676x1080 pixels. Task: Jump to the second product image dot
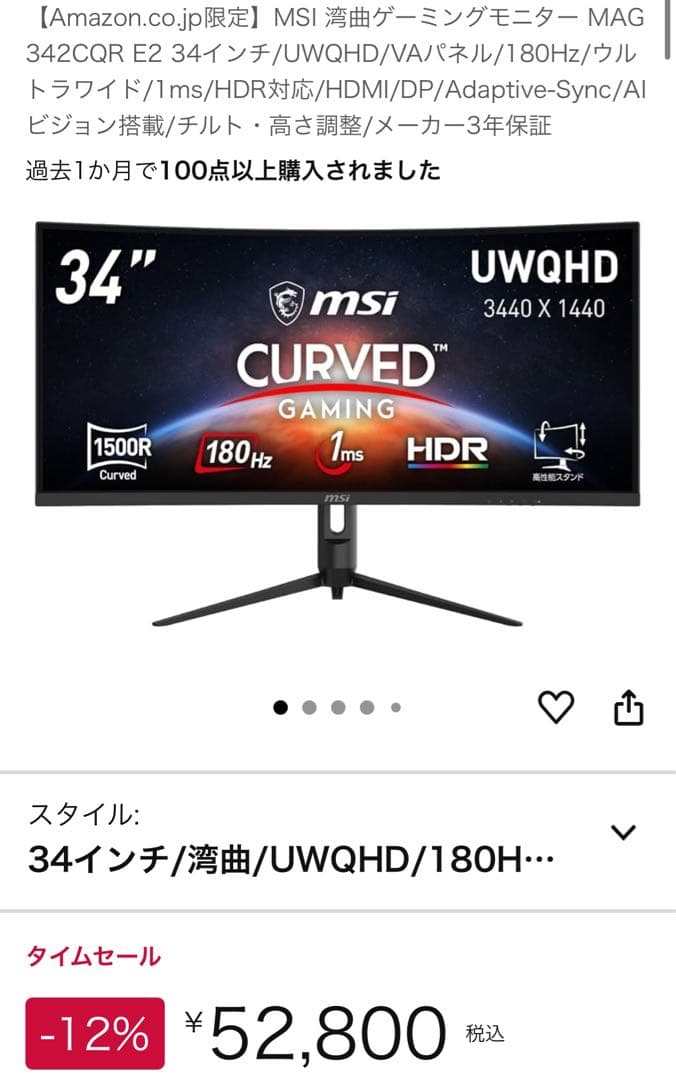click(309, 707)
